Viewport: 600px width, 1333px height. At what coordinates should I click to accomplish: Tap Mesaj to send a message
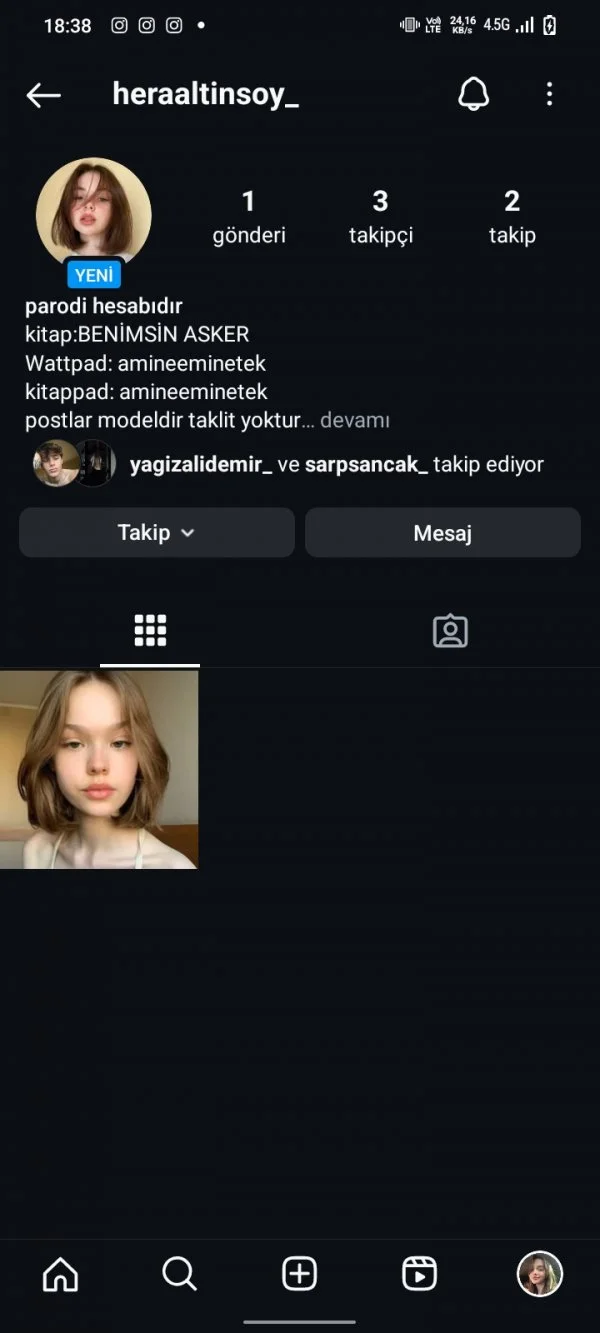click(x=442, y=532)
